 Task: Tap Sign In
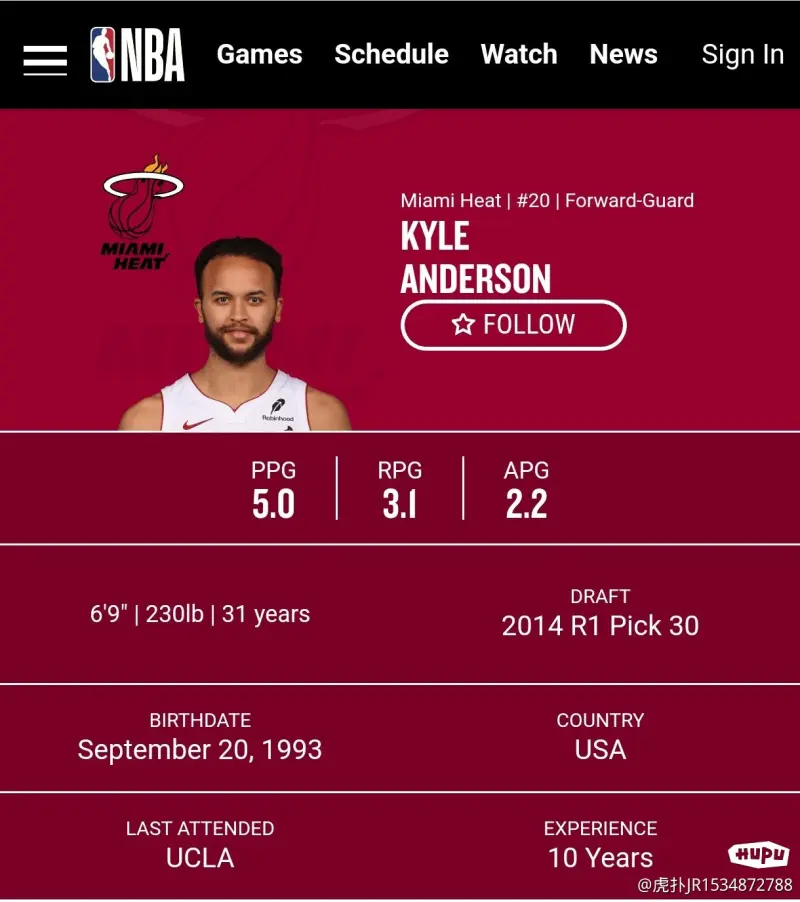pyautogui.click(x=742, y=54)
